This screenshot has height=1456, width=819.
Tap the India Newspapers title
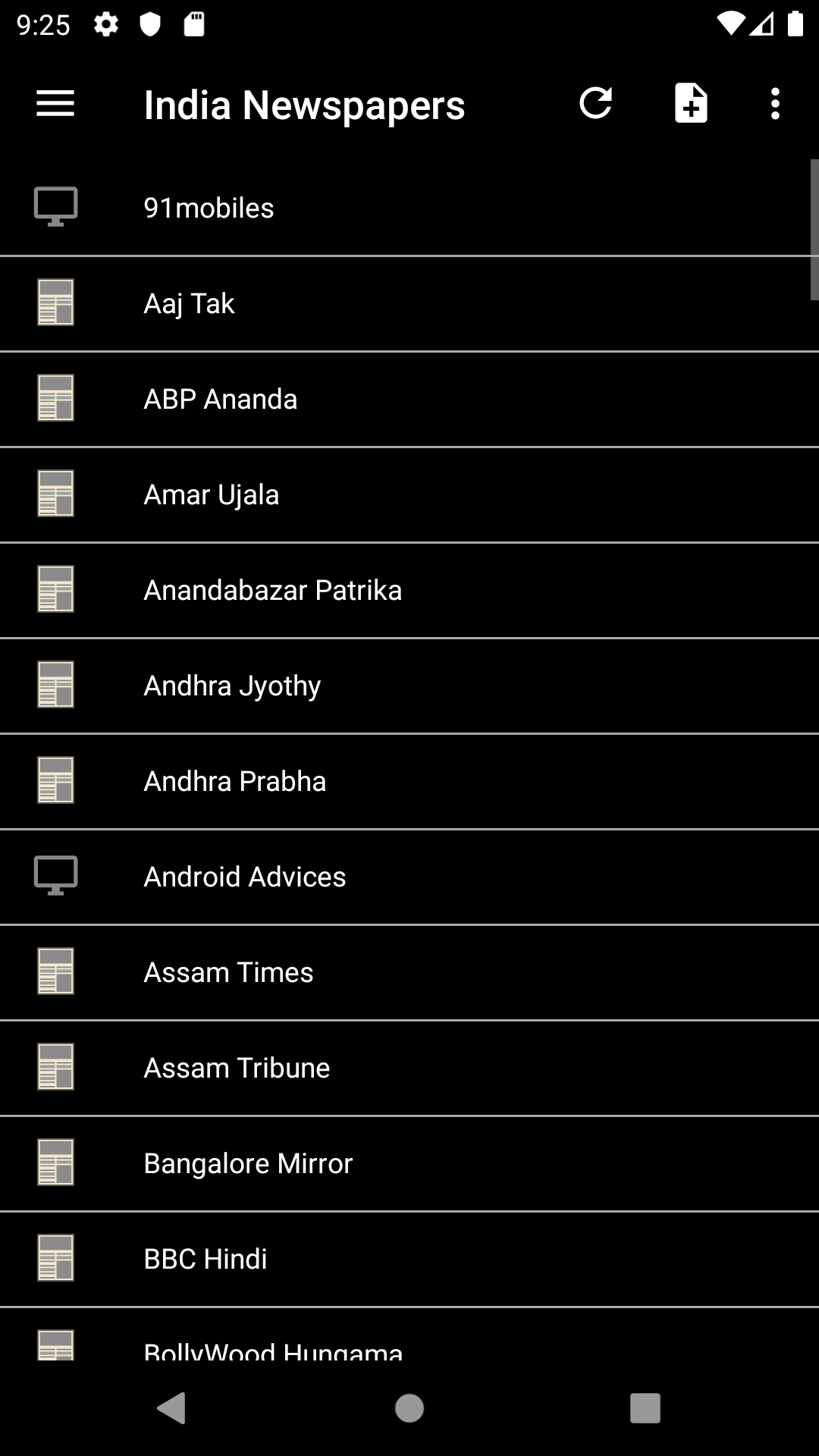[x=305, y=104]
